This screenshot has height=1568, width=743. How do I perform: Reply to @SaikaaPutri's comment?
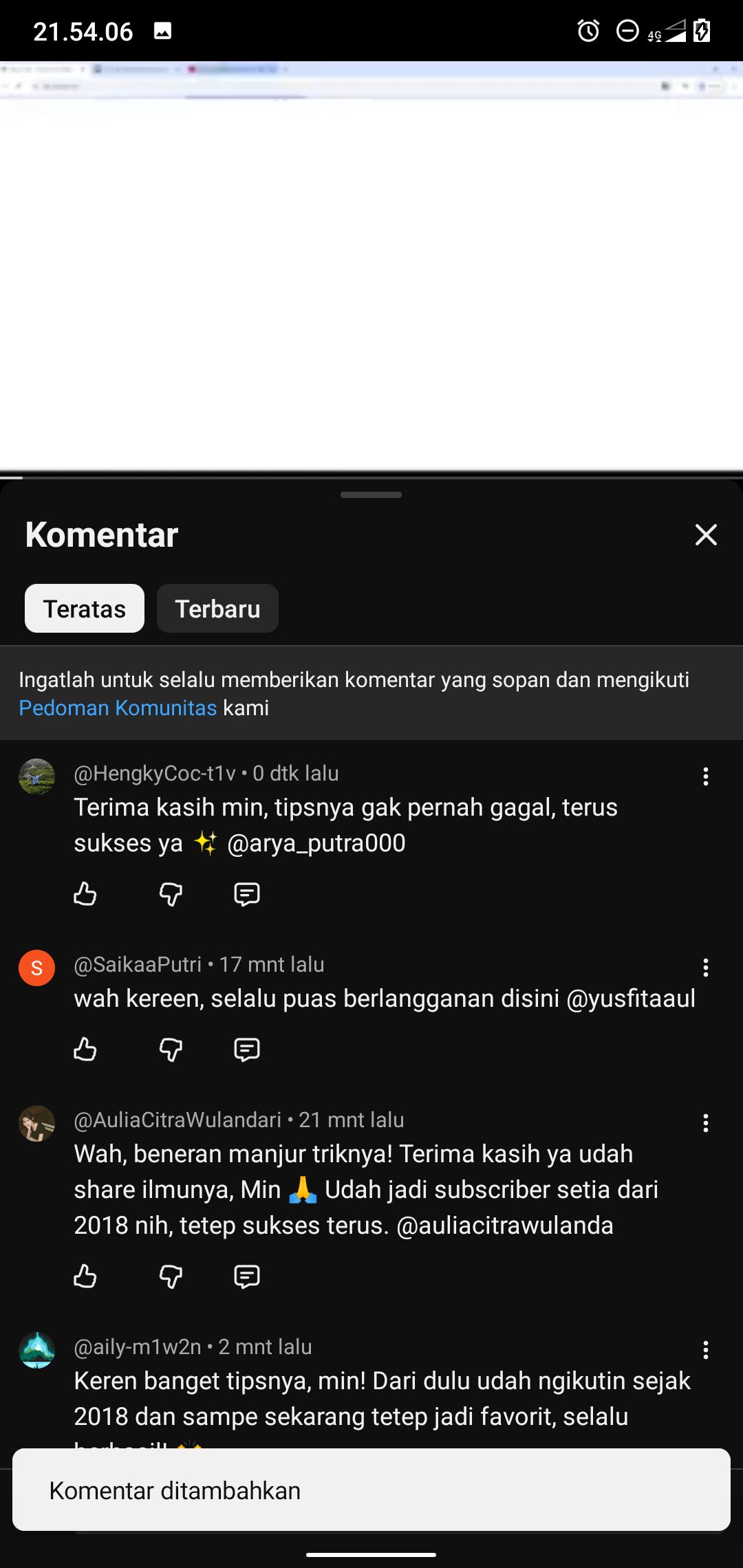coord(246,1049)
